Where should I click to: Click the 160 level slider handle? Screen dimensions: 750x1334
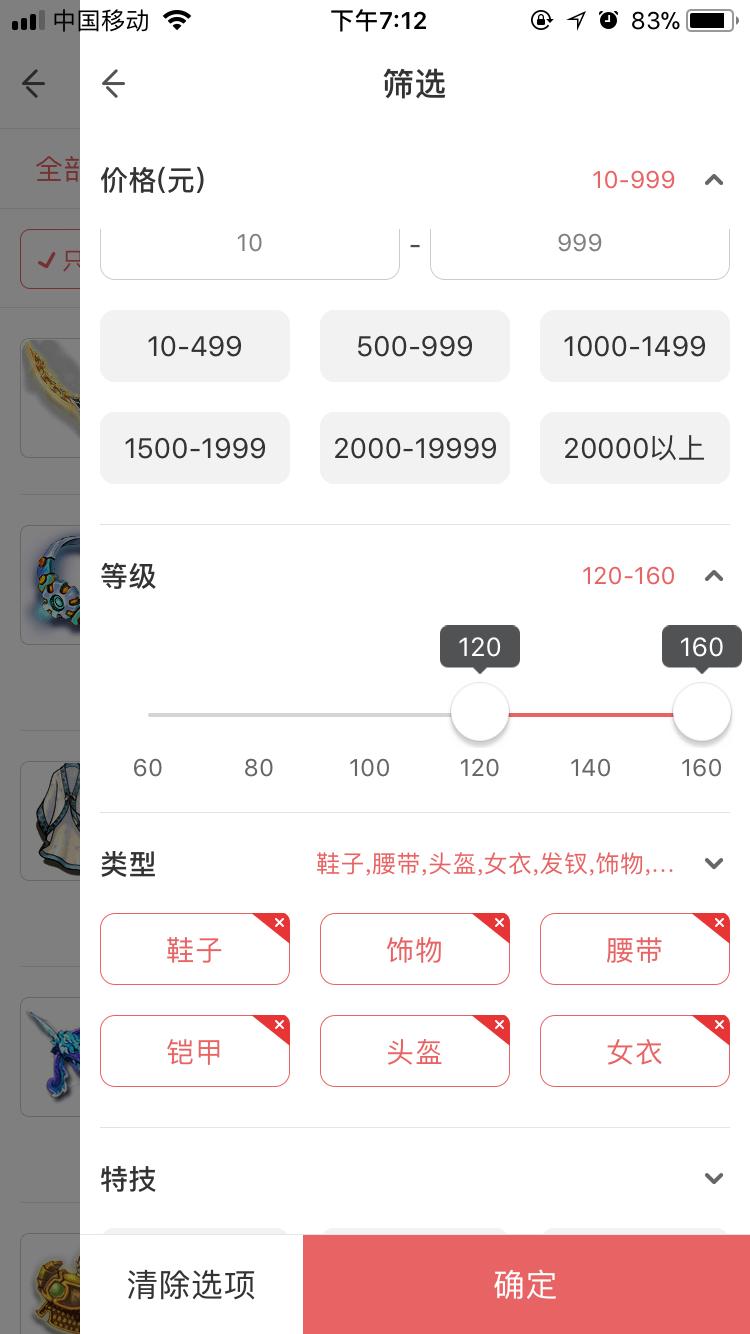701,713
